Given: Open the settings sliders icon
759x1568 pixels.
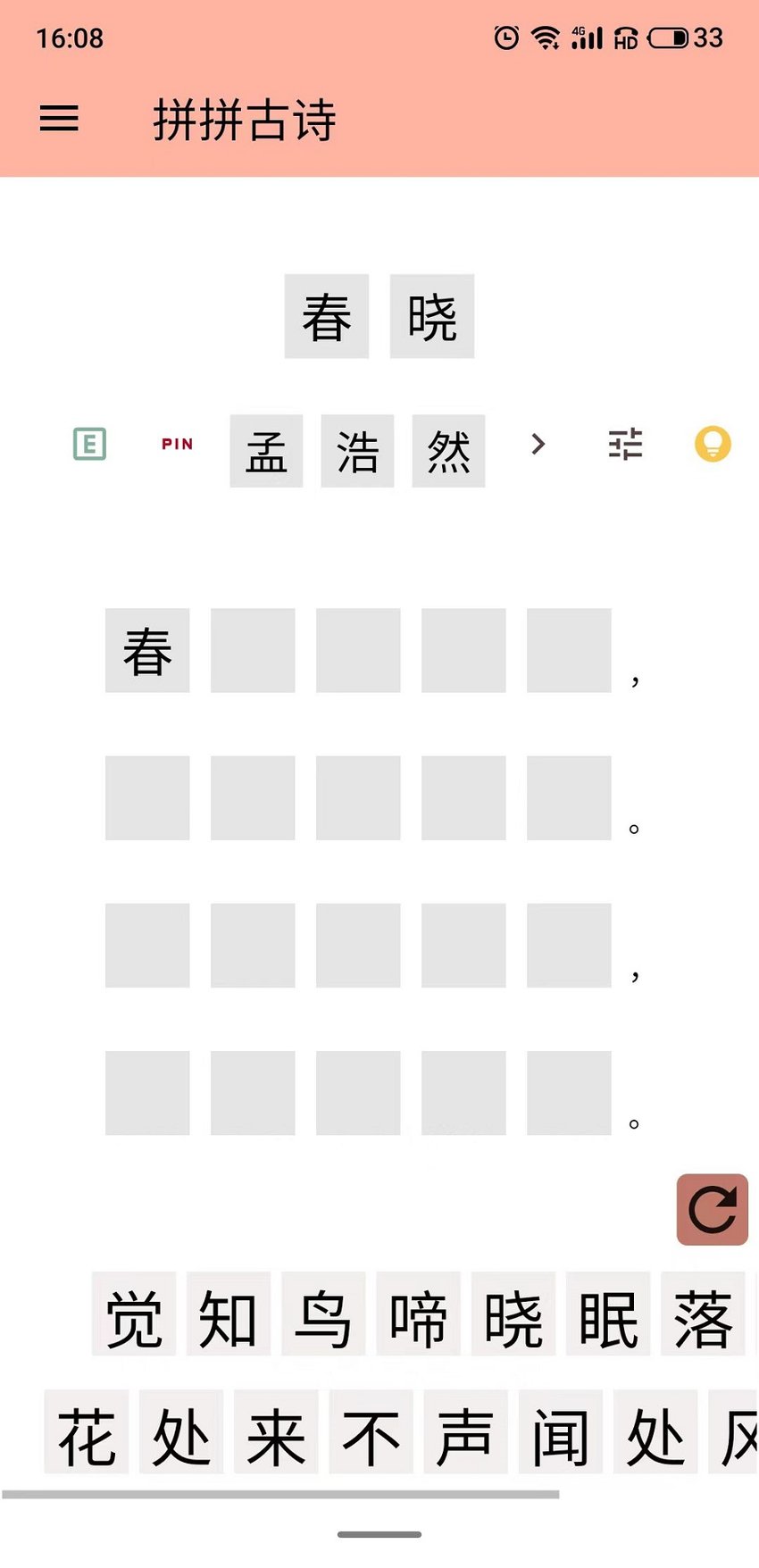Looking at the screenshot, I should pyautogui.click(x=625, y=444).
